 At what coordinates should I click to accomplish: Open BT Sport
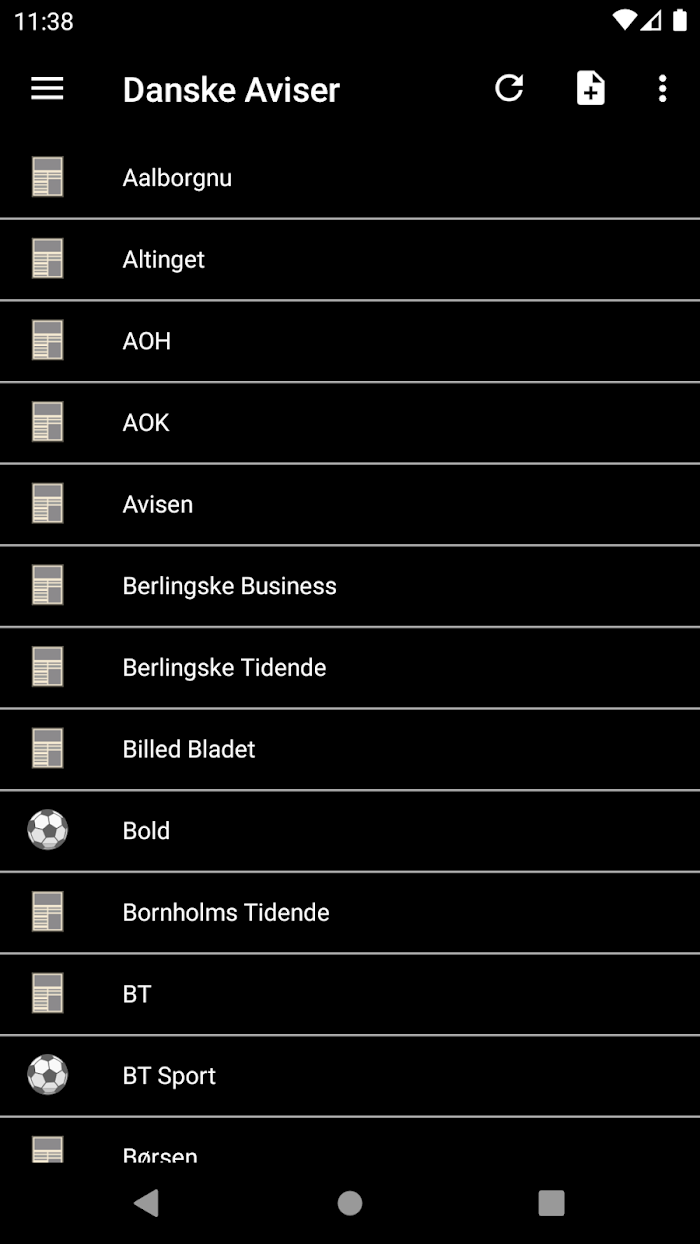click(x=350, y=1076)
